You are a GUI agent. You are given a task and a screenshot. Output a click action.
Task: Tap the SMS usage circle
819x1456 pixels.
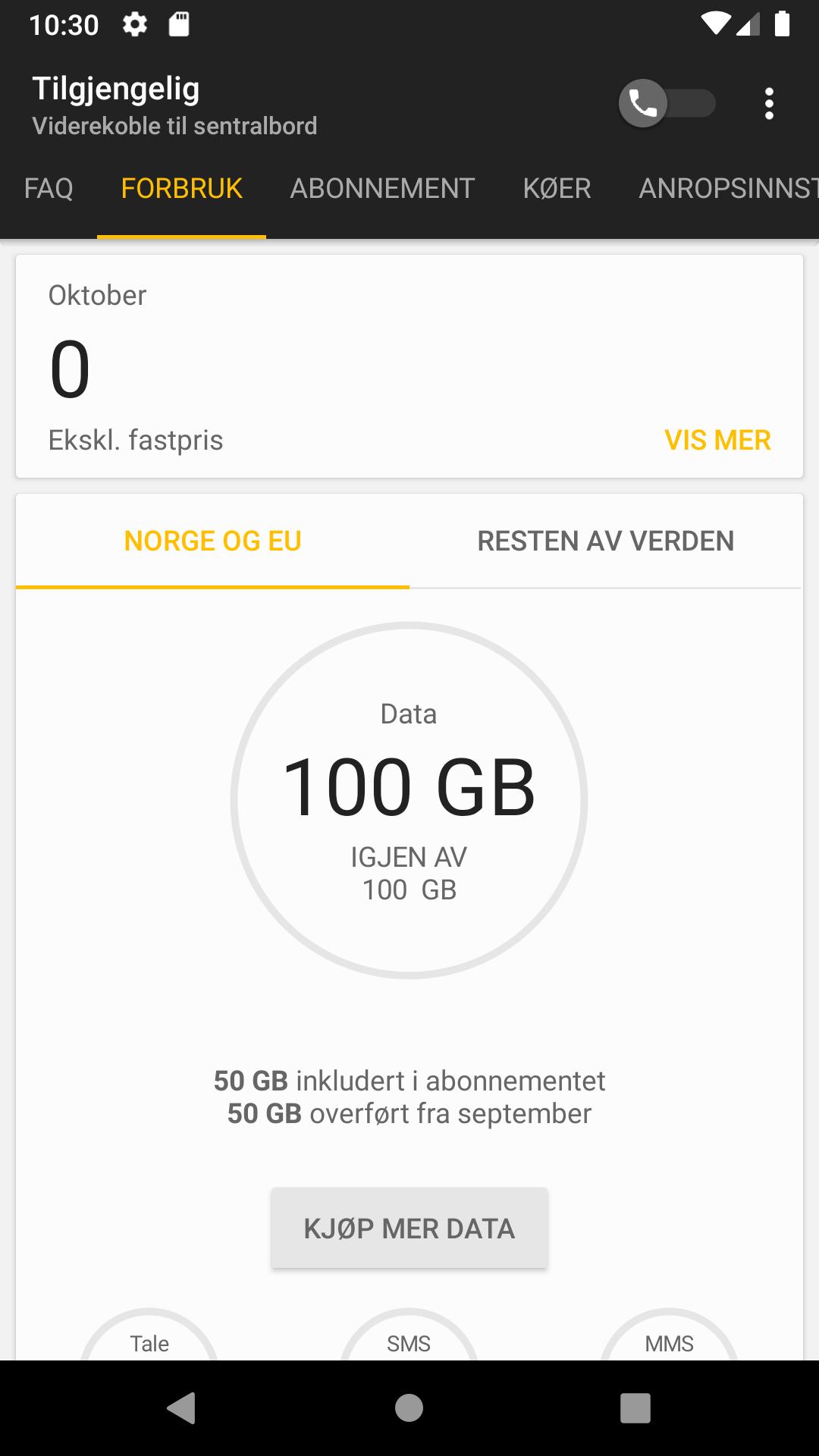[409, 1346]
